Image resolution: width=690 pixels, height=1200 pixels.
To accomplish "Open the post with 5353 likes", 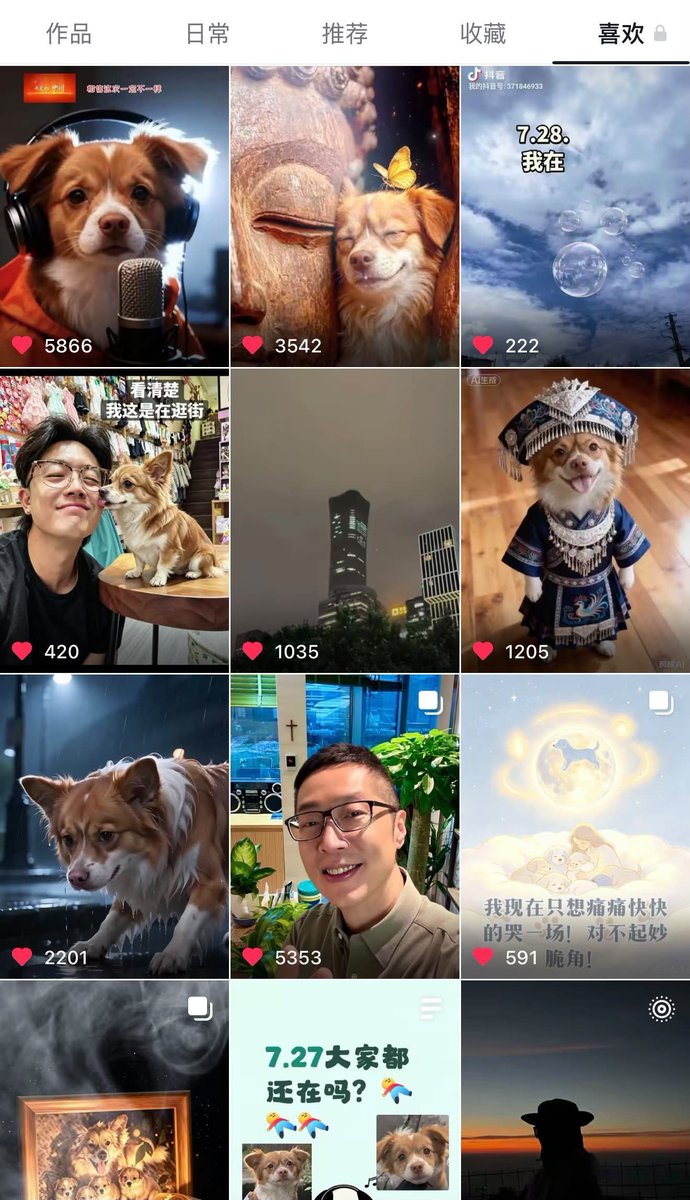I will (x=345, y=826).
